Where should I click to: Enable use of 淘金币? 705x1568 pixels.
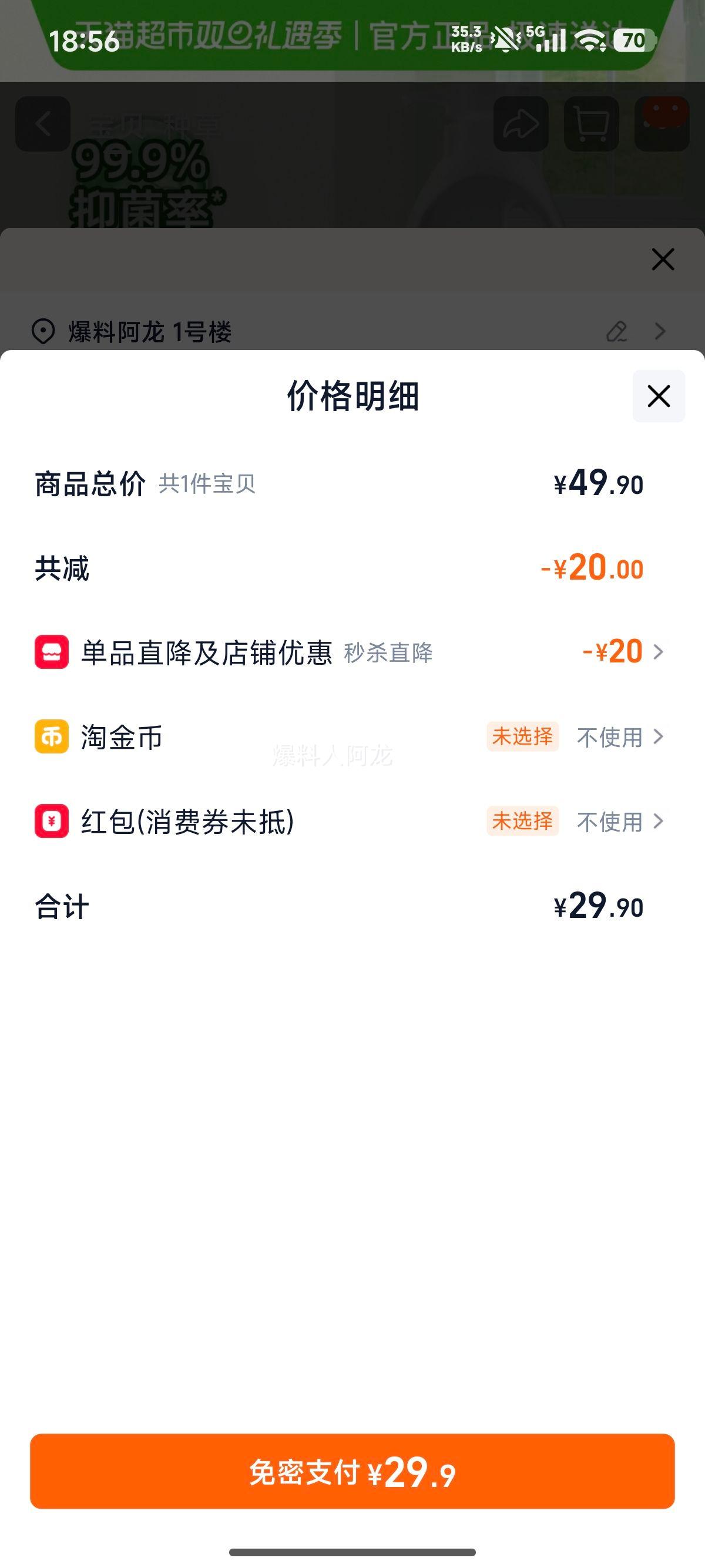pos(609,737)
